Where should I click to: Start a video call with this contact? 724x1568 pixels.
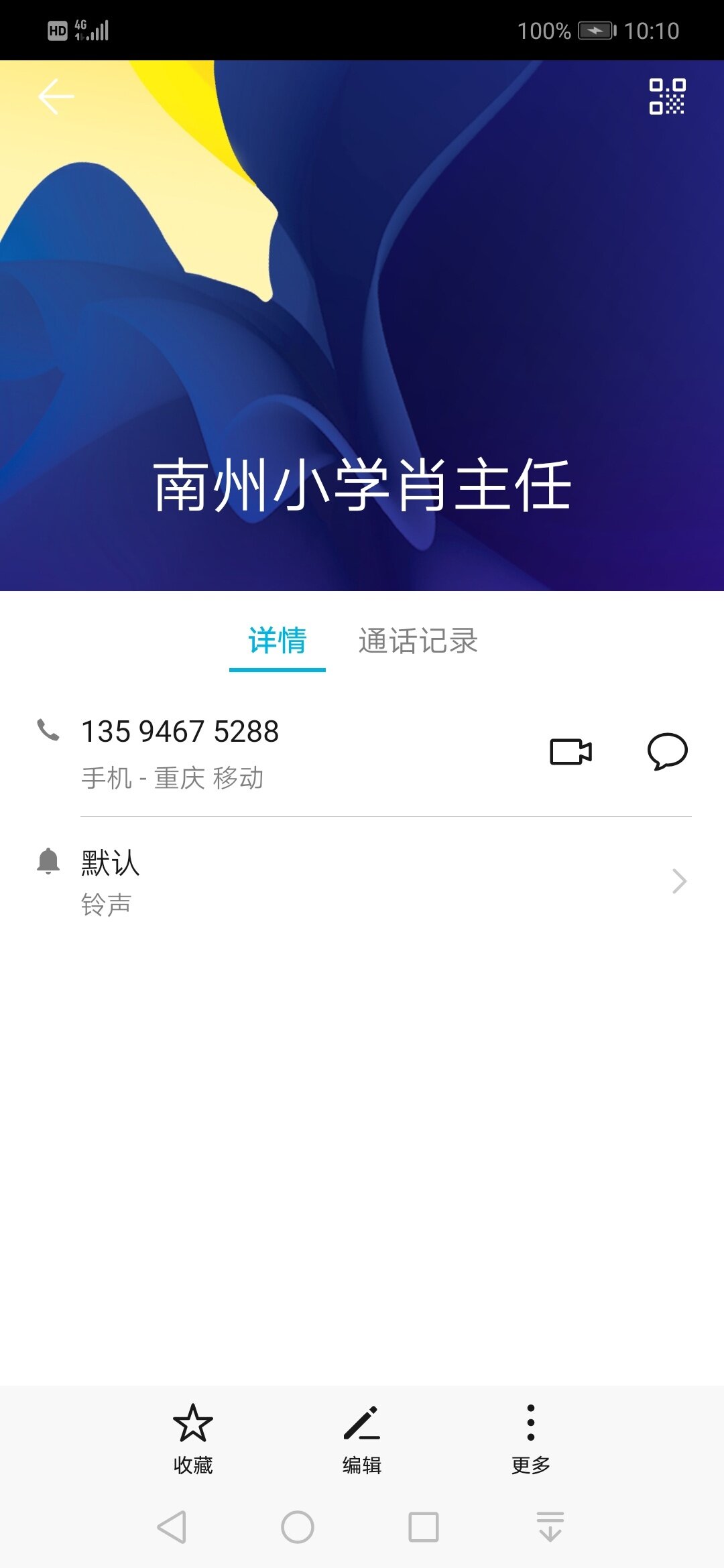[570, 752]
